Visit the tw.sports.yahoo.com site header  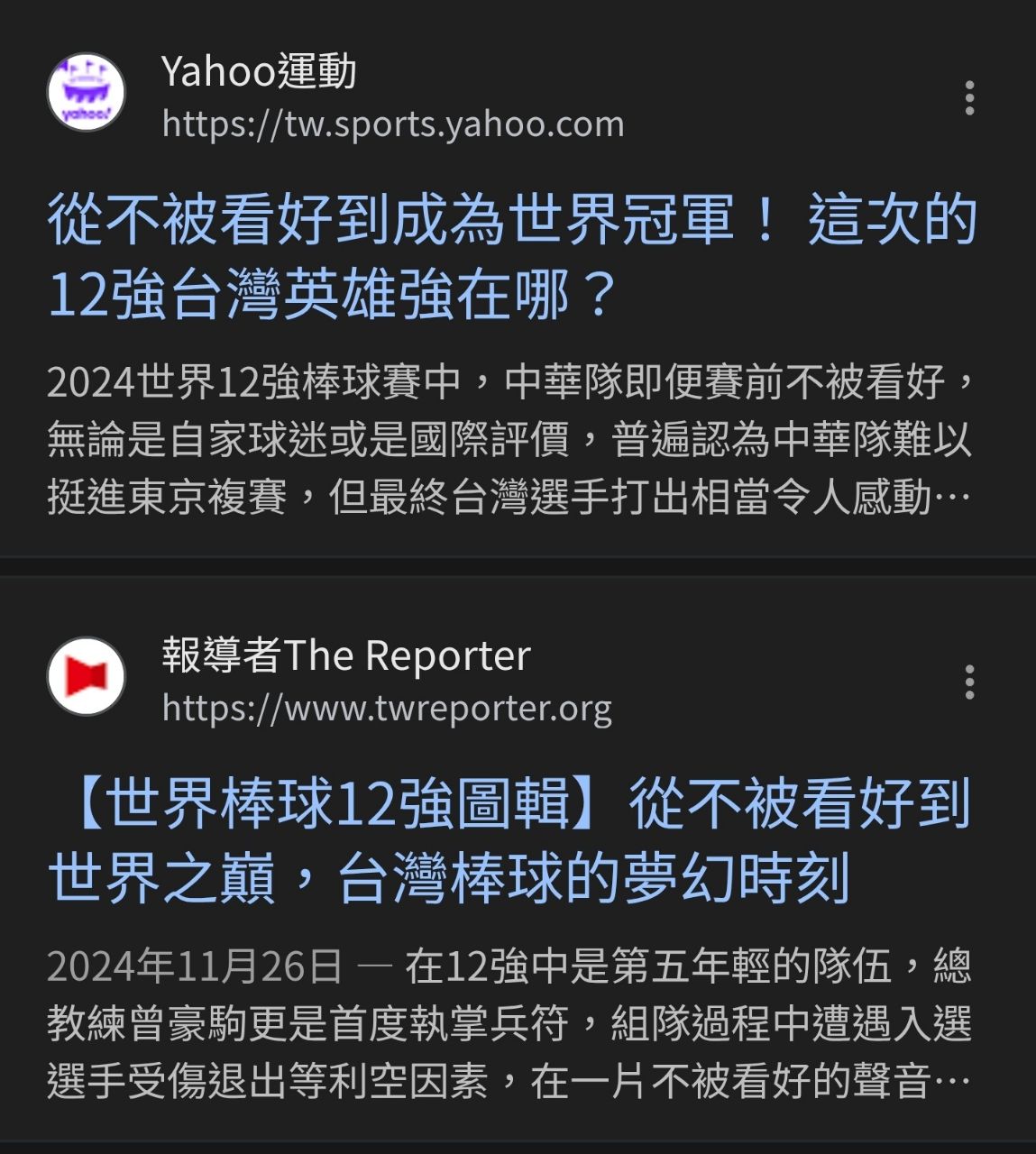pos(392,124)
